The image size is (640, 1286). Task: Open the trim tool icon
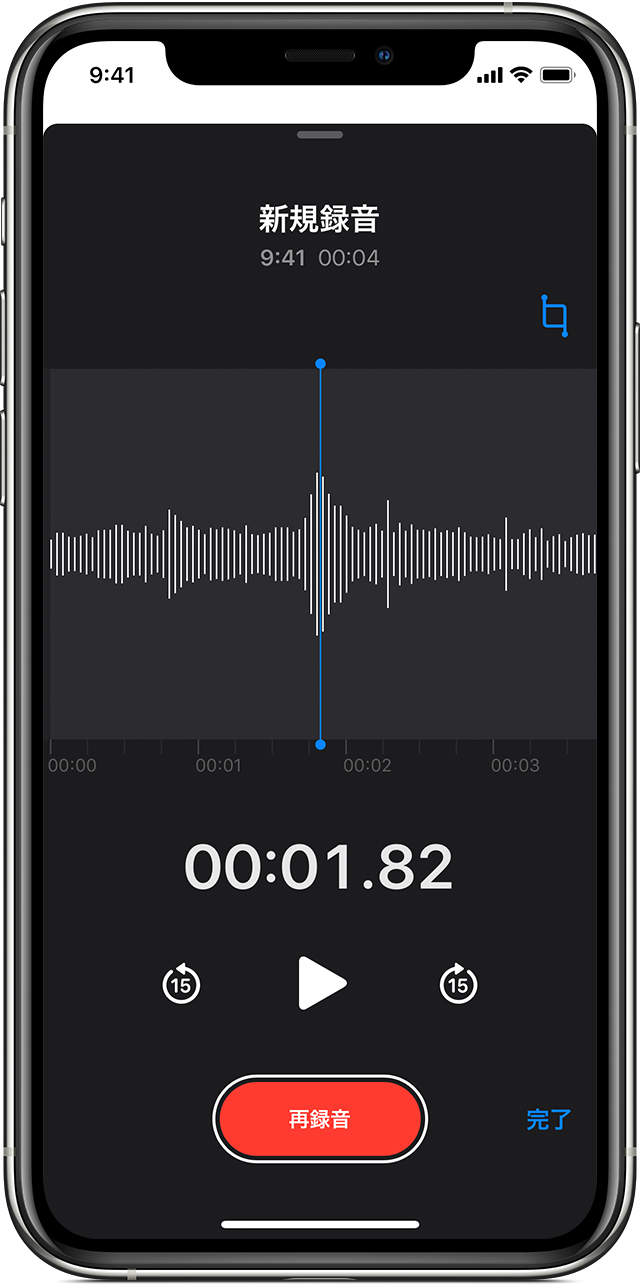click(x=554, y=316)
